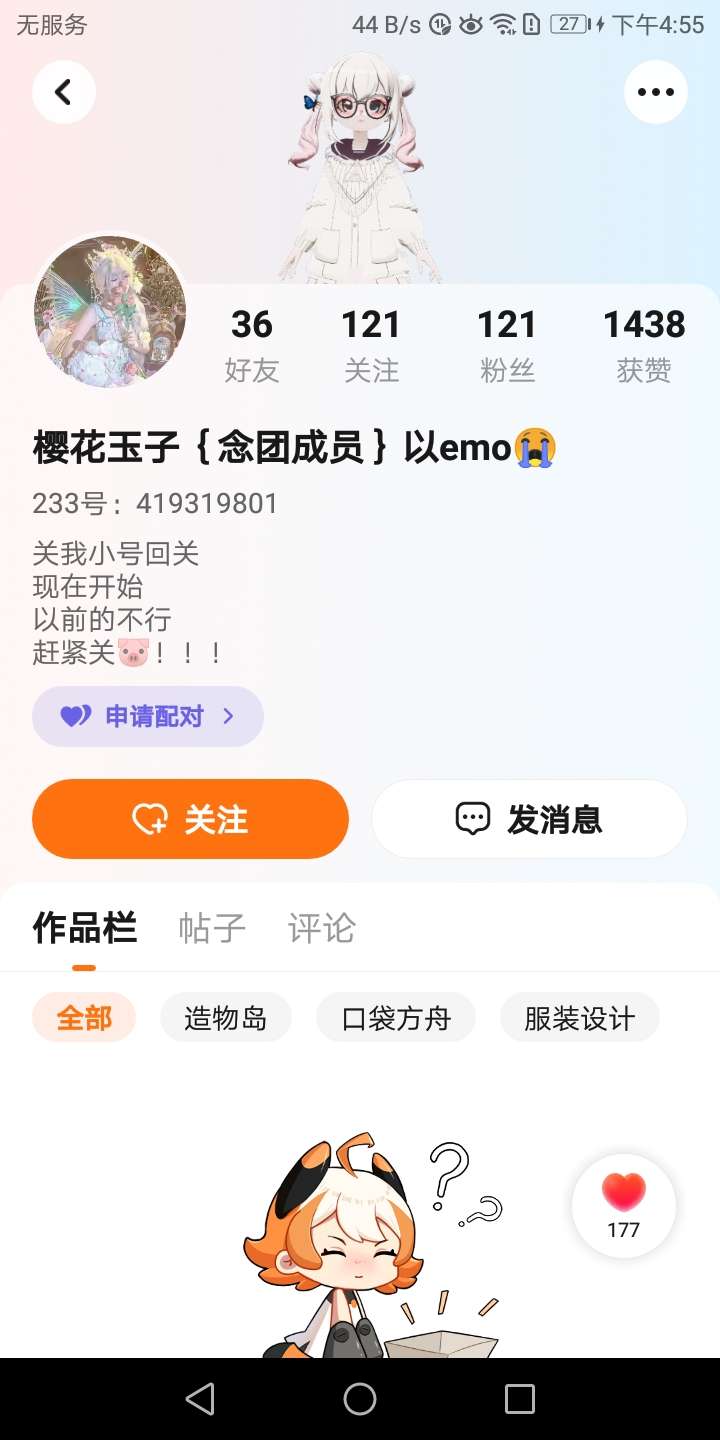
Task: Open the 121 关注 following list
Action: 371,345
